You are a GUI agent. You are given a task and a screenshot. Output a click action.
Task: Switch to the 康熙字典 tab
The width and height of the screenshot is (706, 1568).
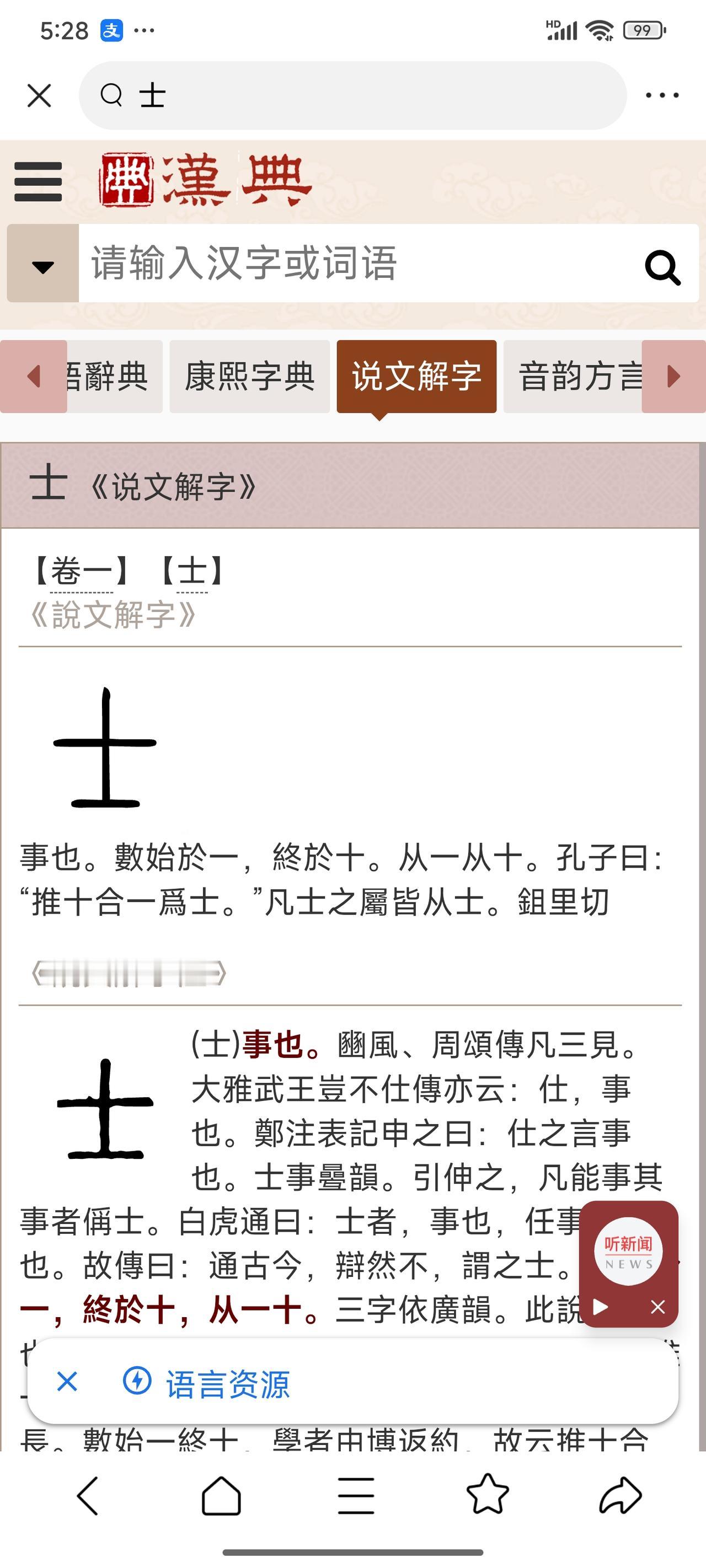(x=250, y=377)
